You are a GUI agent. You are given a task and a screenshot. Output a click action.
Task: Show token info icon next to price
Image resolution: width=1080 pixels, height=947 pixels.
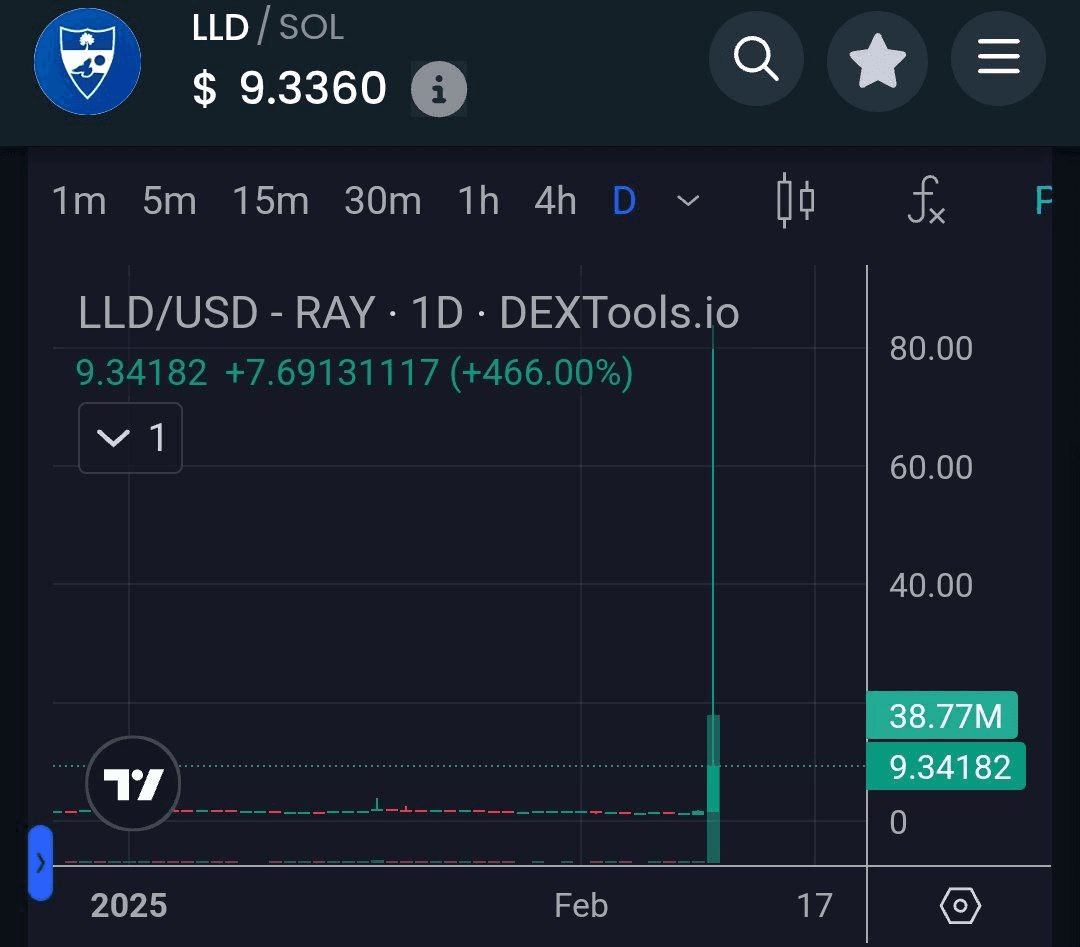coord(438,90)
